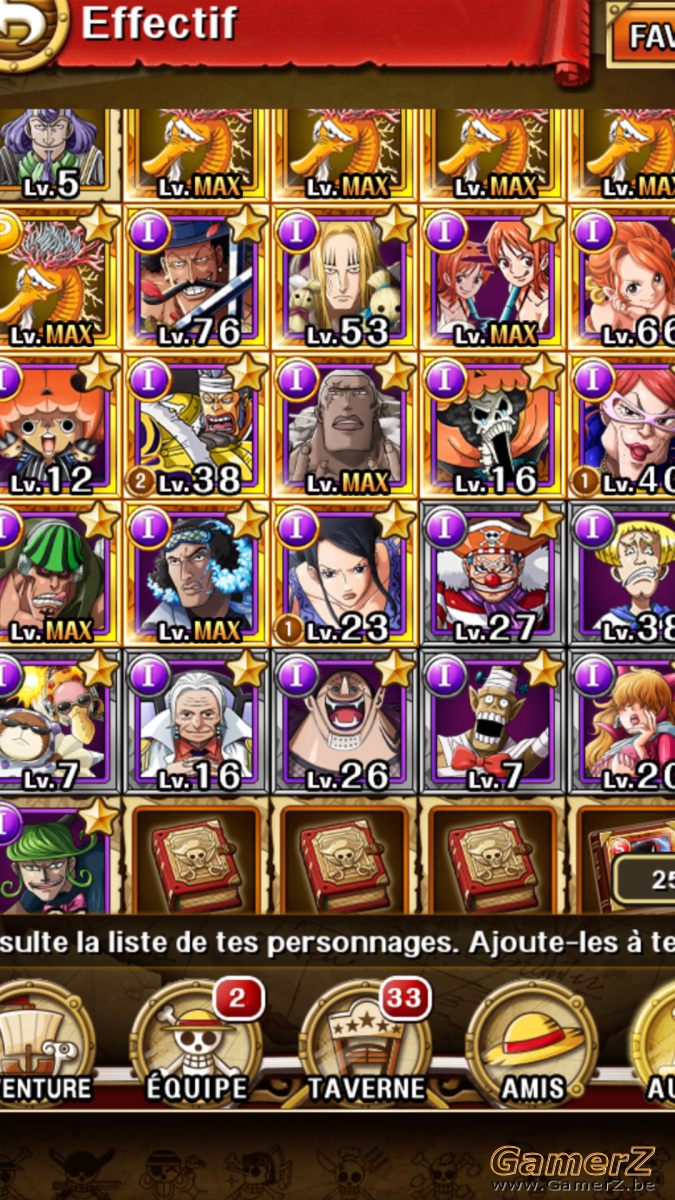Select the Lv.12 orange-hooded character
The width and height of the screenshot is (675, 1200).
[58, 426]
